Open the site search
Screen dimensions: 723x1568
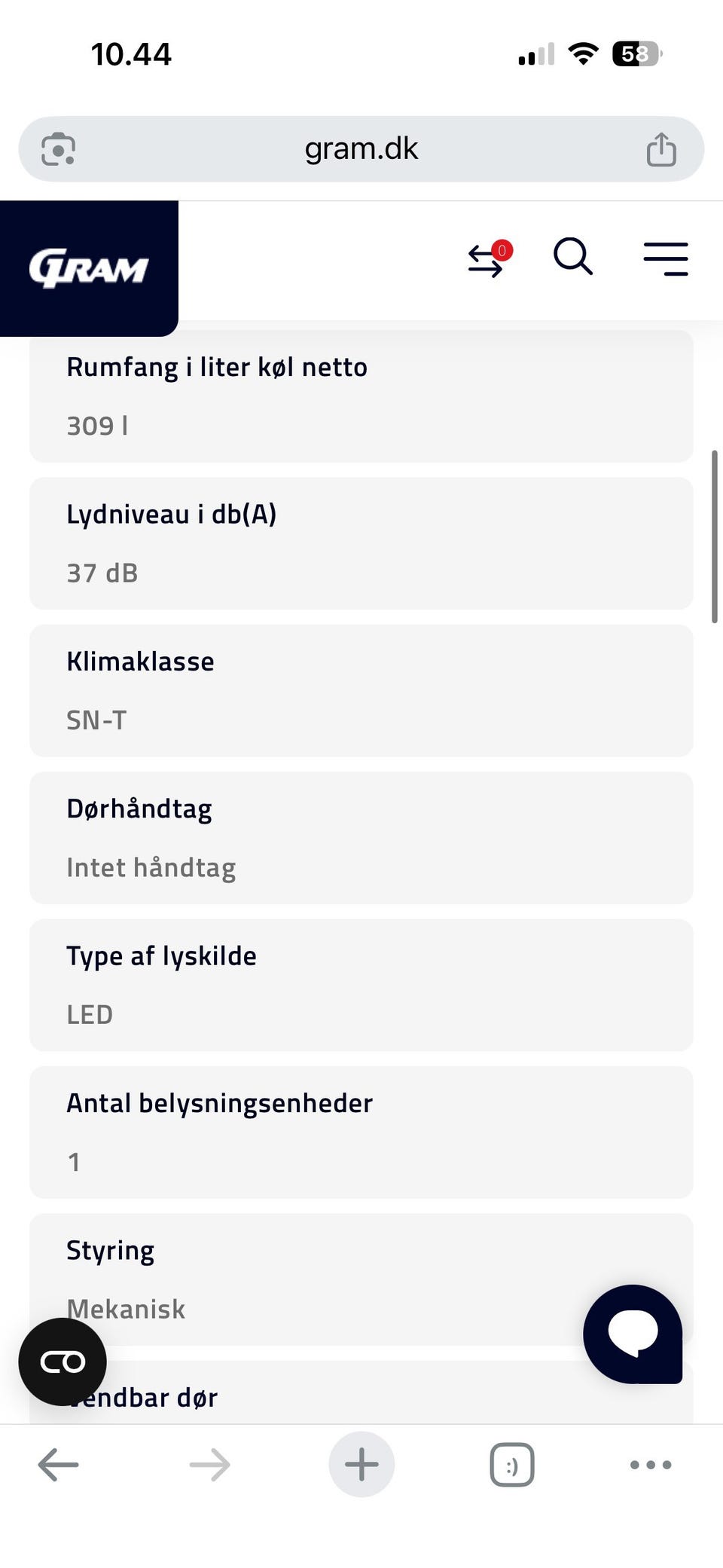click(573, 257)
